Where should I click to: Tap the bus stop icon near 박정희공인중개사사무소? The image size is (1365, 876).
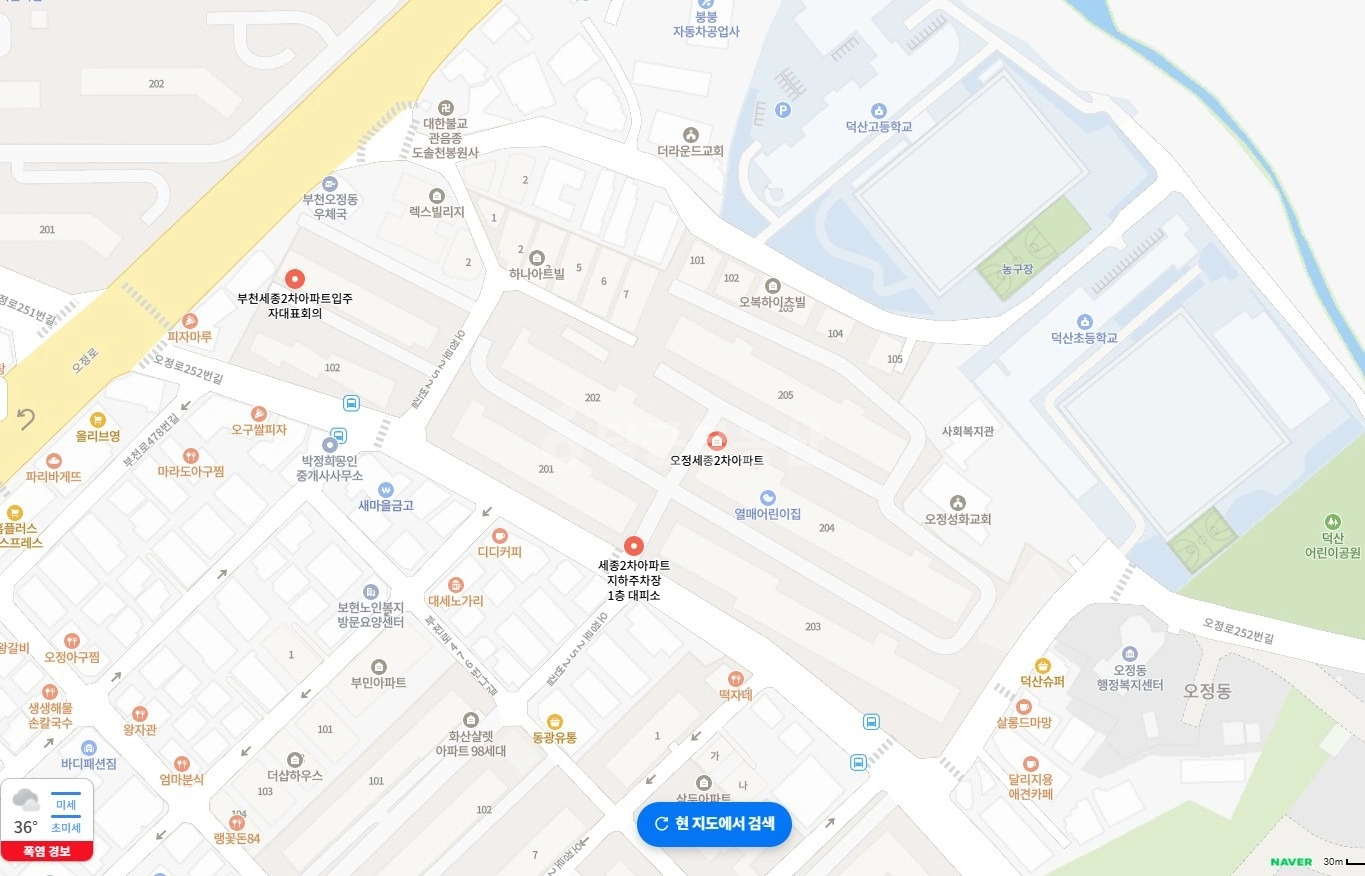(x=338, y=436)
